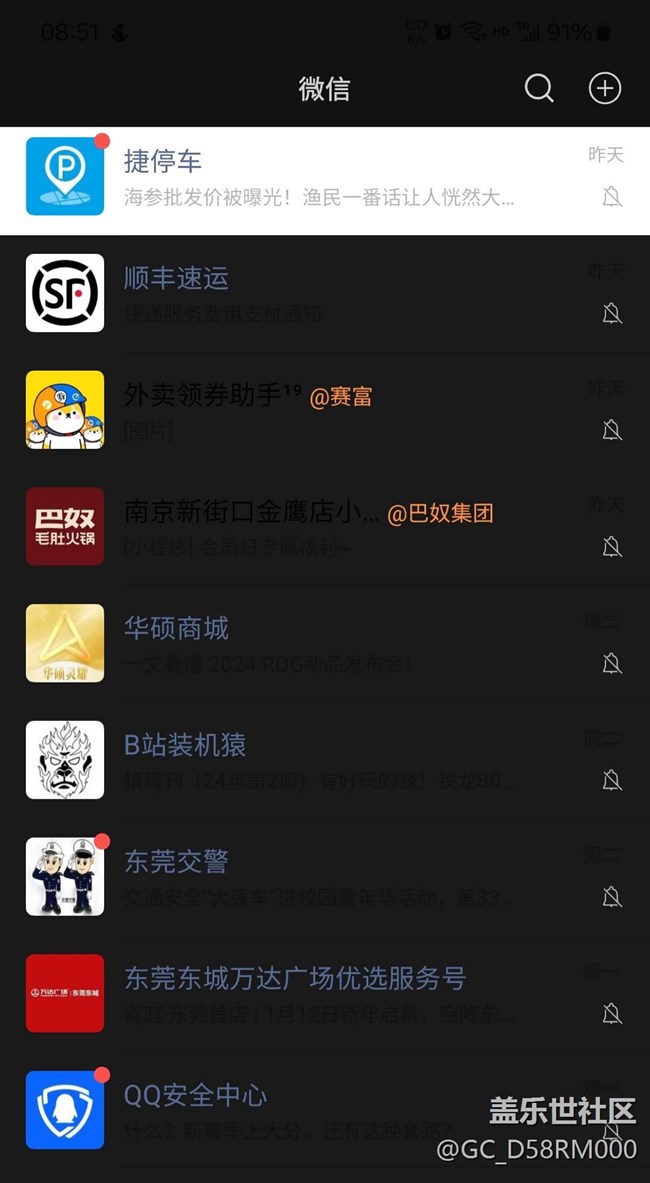Open the B站装机猿 chat

320,761
